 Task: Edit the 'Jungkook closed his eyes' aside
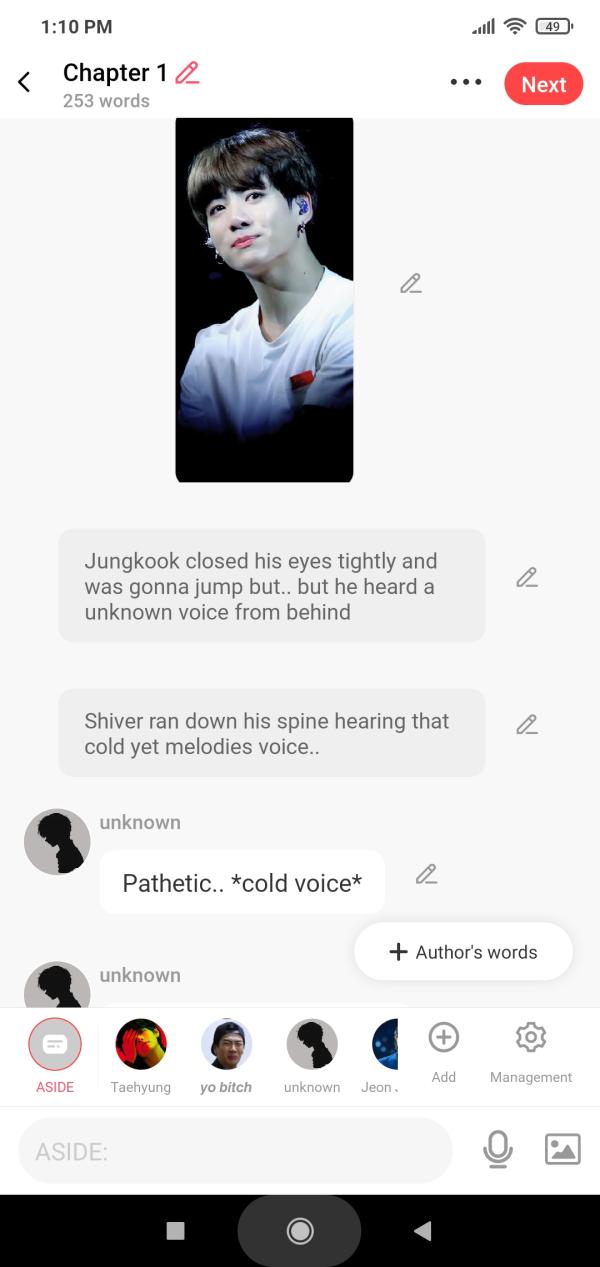[x=527, y=578]
